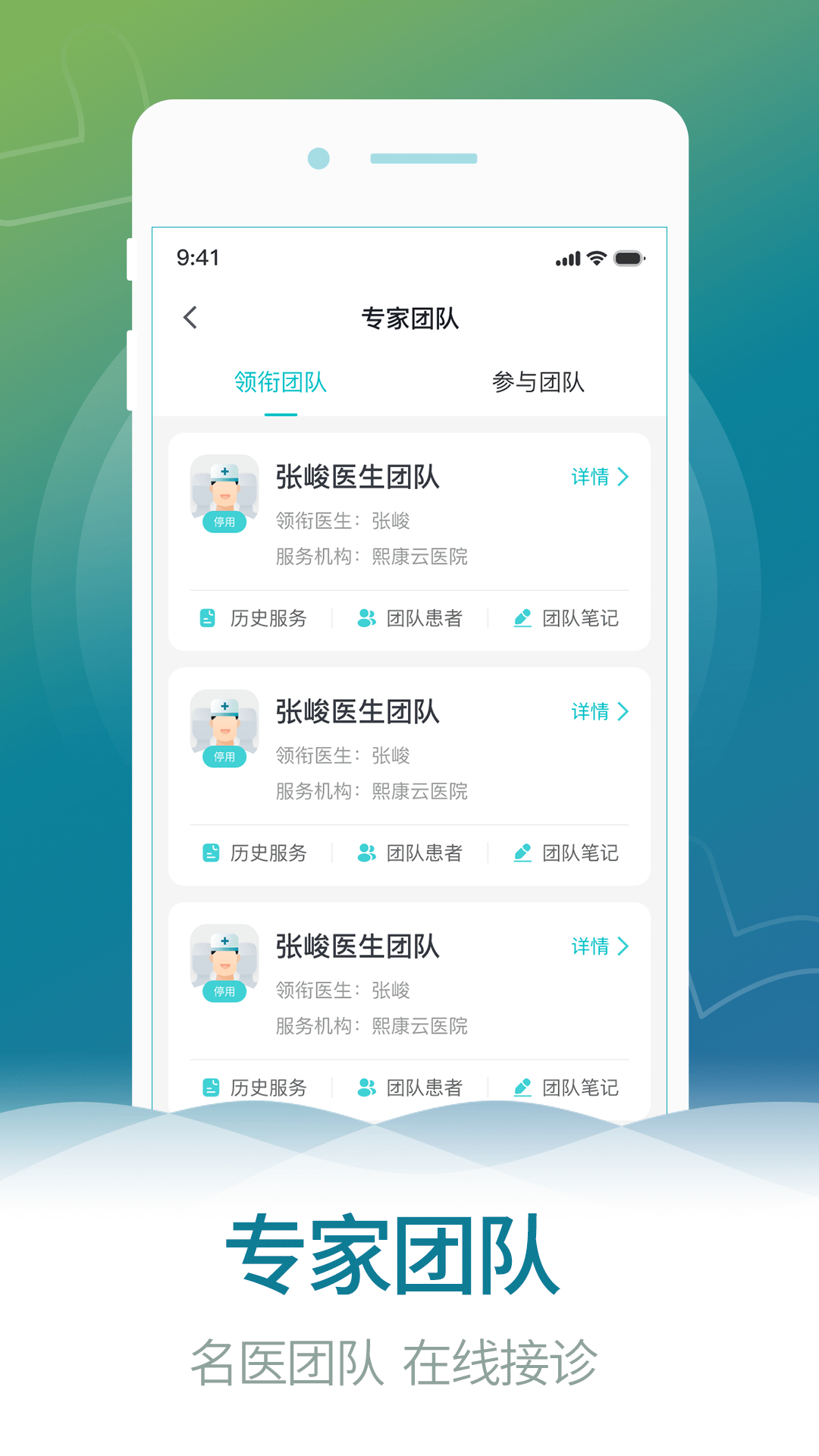Navigate back with the top-left arrow
Screen dimensions: 819x1456
pyautogui.click(x=190, y=318)
